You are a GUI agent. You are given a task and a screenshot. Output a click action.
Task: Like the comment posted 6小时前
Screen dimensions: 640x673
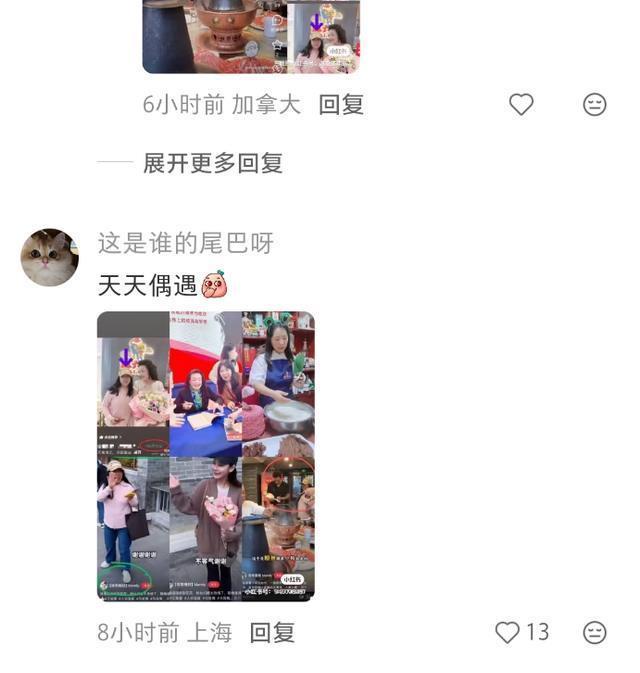point(521,104)
